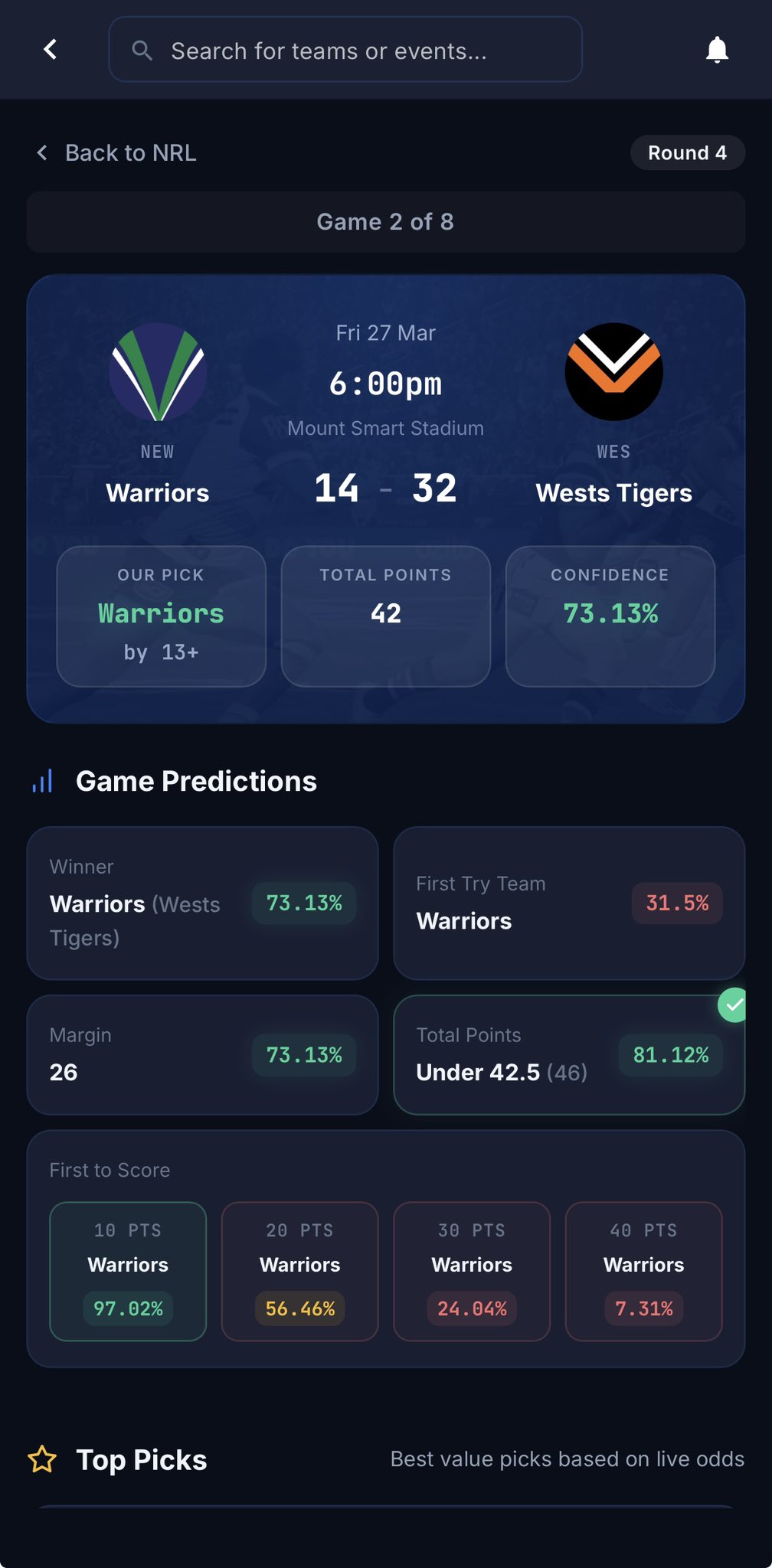772x1568 pixels.
Task: Go back to NRL
Action: coord(116,153)
